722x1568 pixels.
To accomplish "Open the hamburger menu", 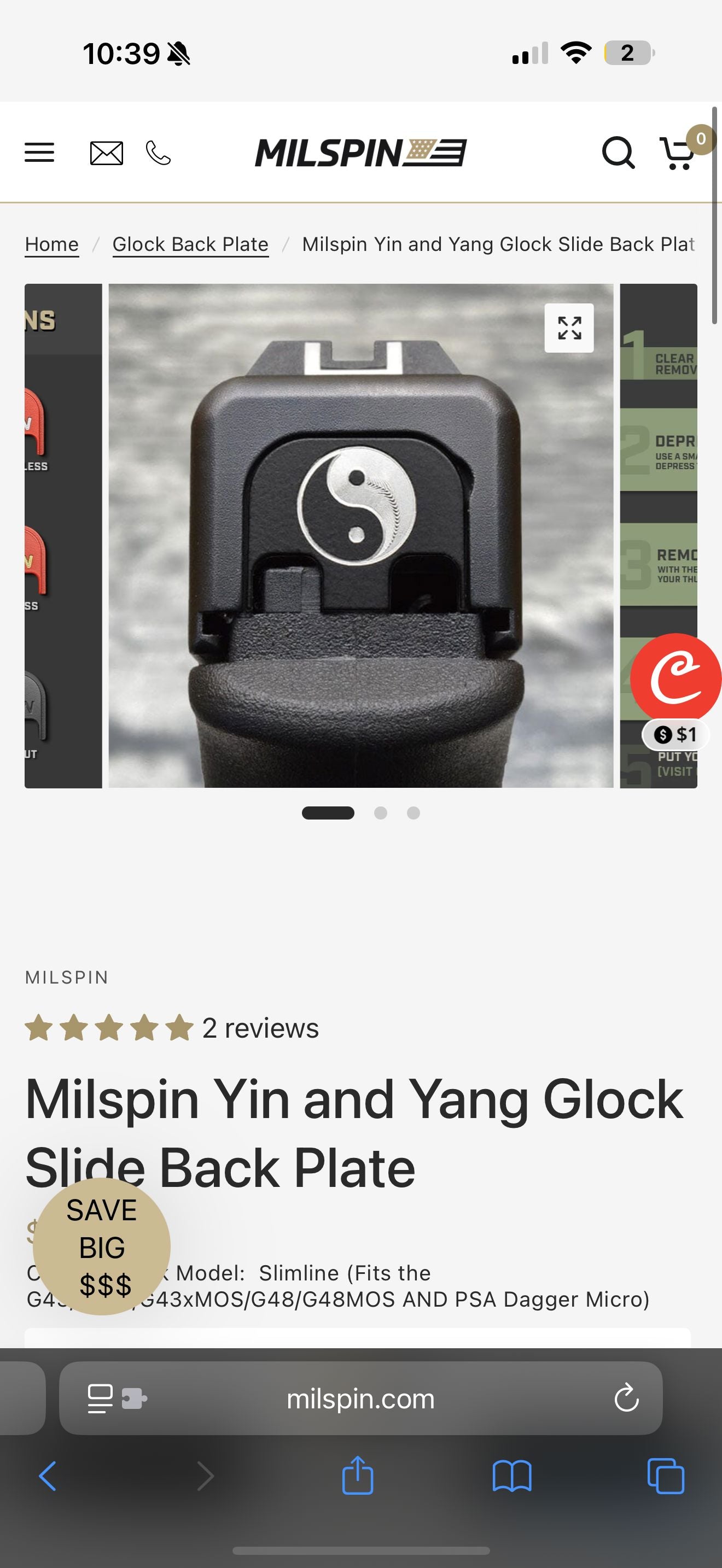I will pyautogui.click(x=39, y=153).
